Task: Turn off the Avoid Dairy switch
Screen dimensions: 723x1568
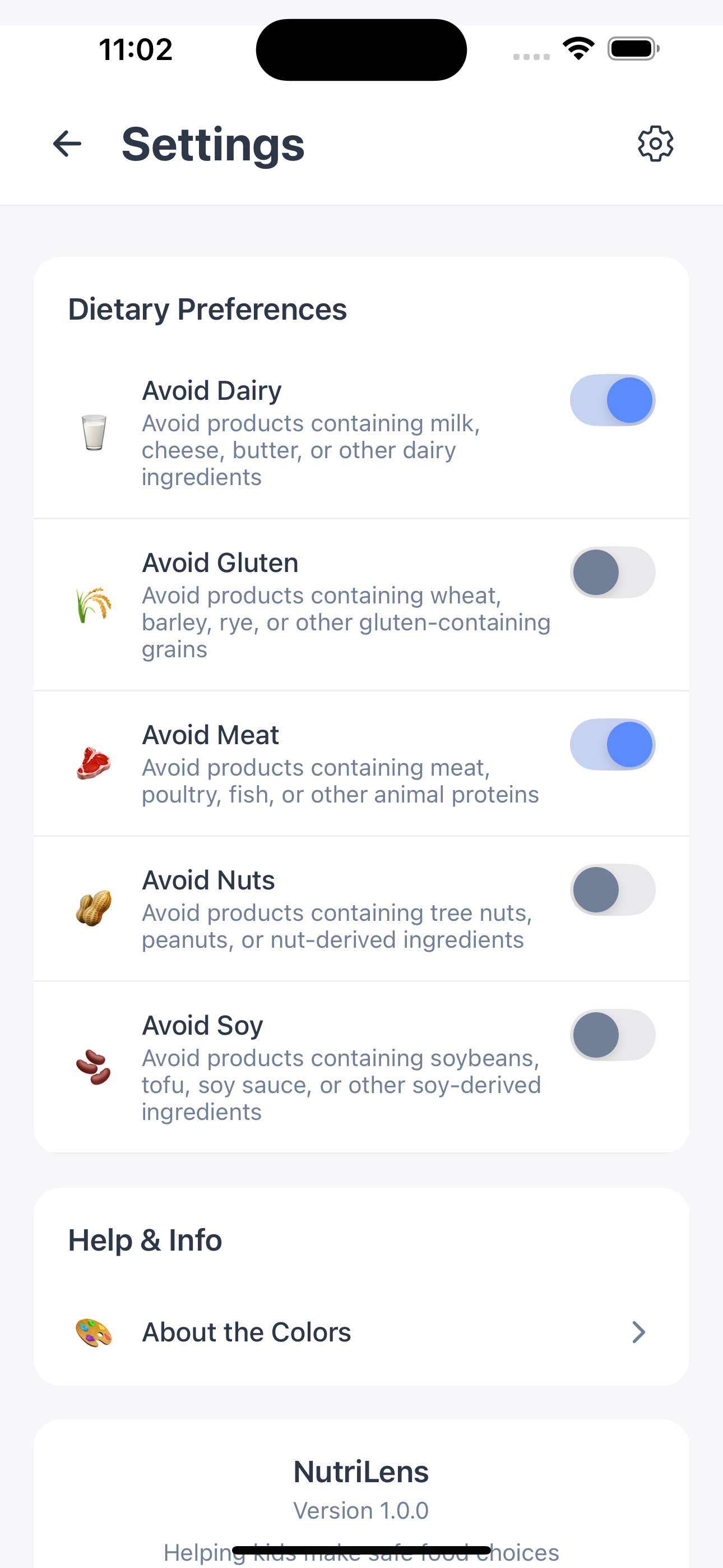Action: [612, 400]
